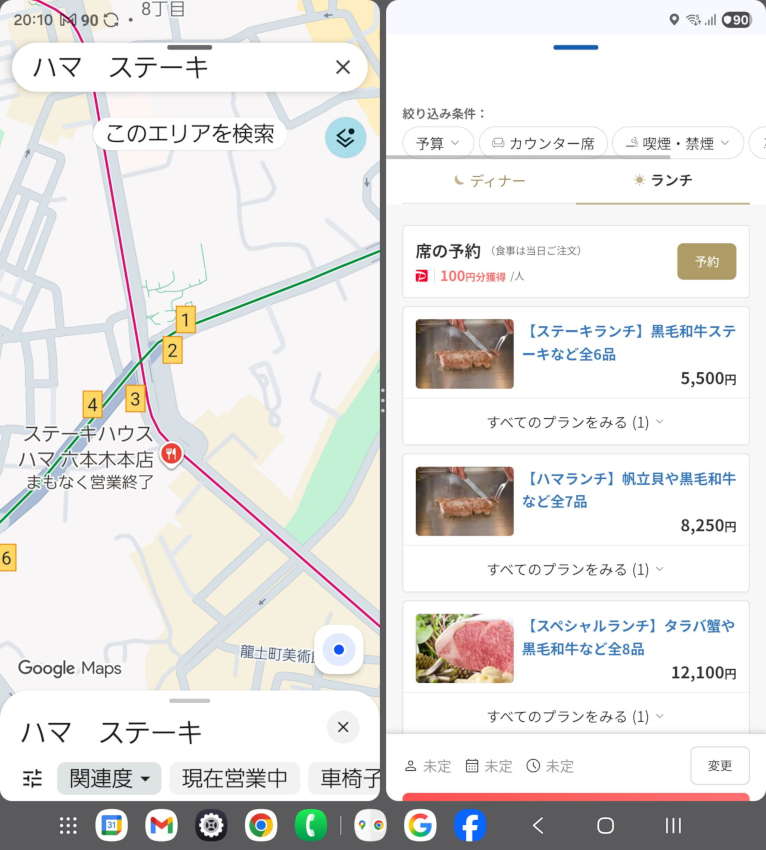Screen dimensions: 766x850
Task: Open the 関連度 sort dropdown
Action: [x=109, y=778]
